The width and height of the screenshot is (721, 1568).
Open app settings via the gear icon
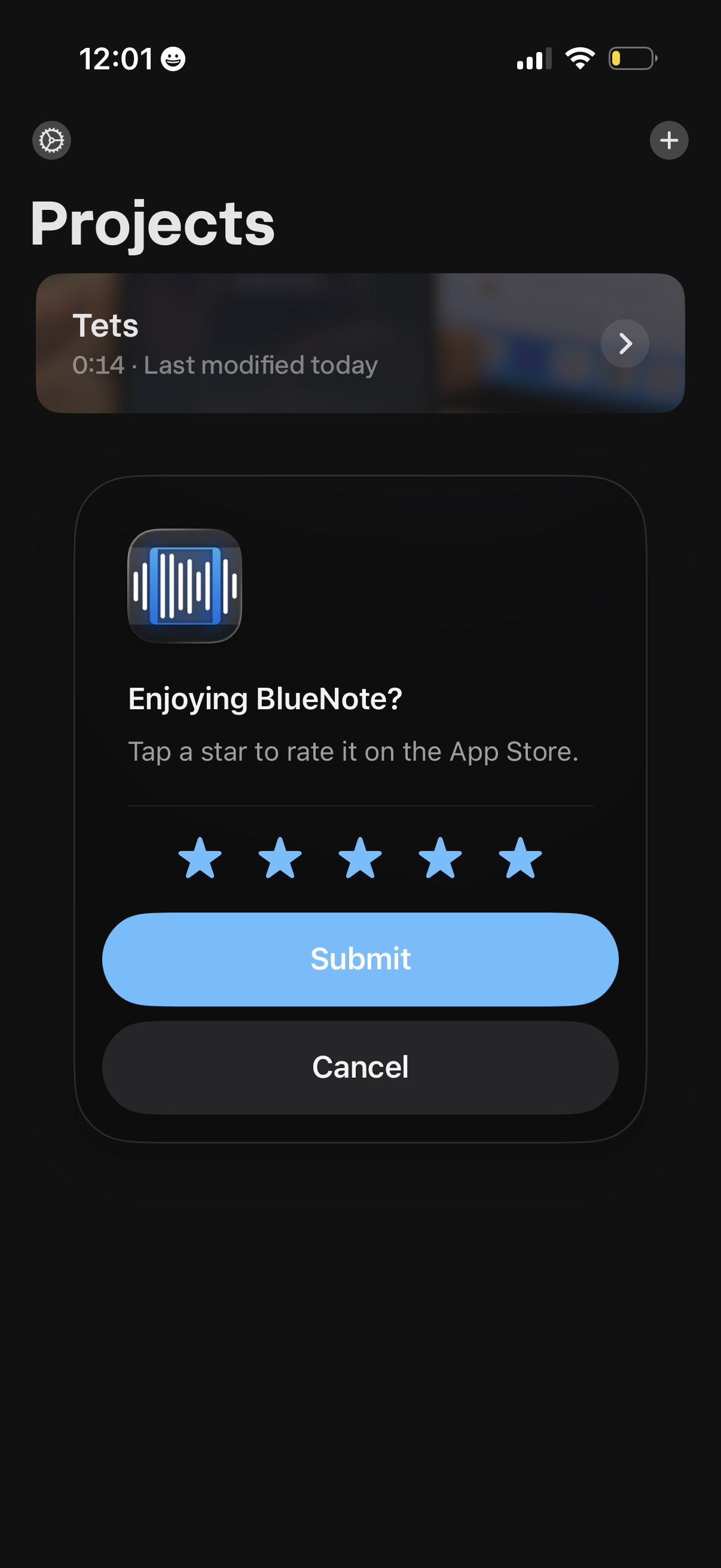(x=51, y=140)
